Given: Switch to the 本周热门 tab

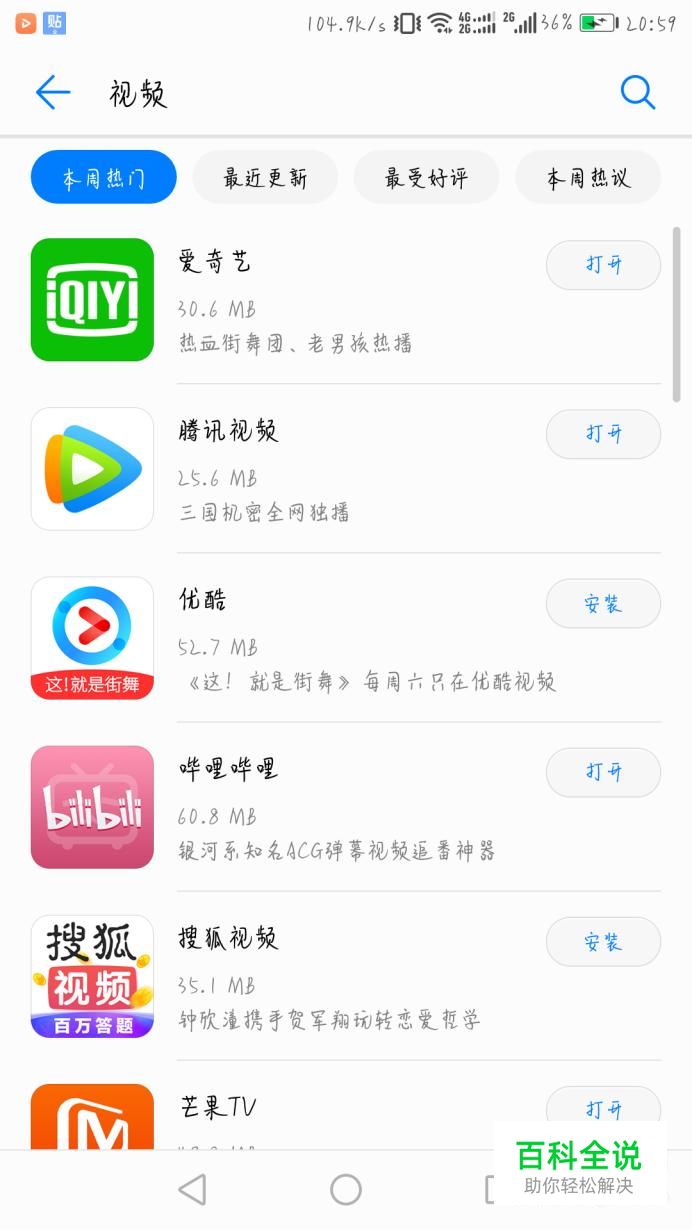Looking at the screenshot, I should pyautogui.click(x=104, y=178).
